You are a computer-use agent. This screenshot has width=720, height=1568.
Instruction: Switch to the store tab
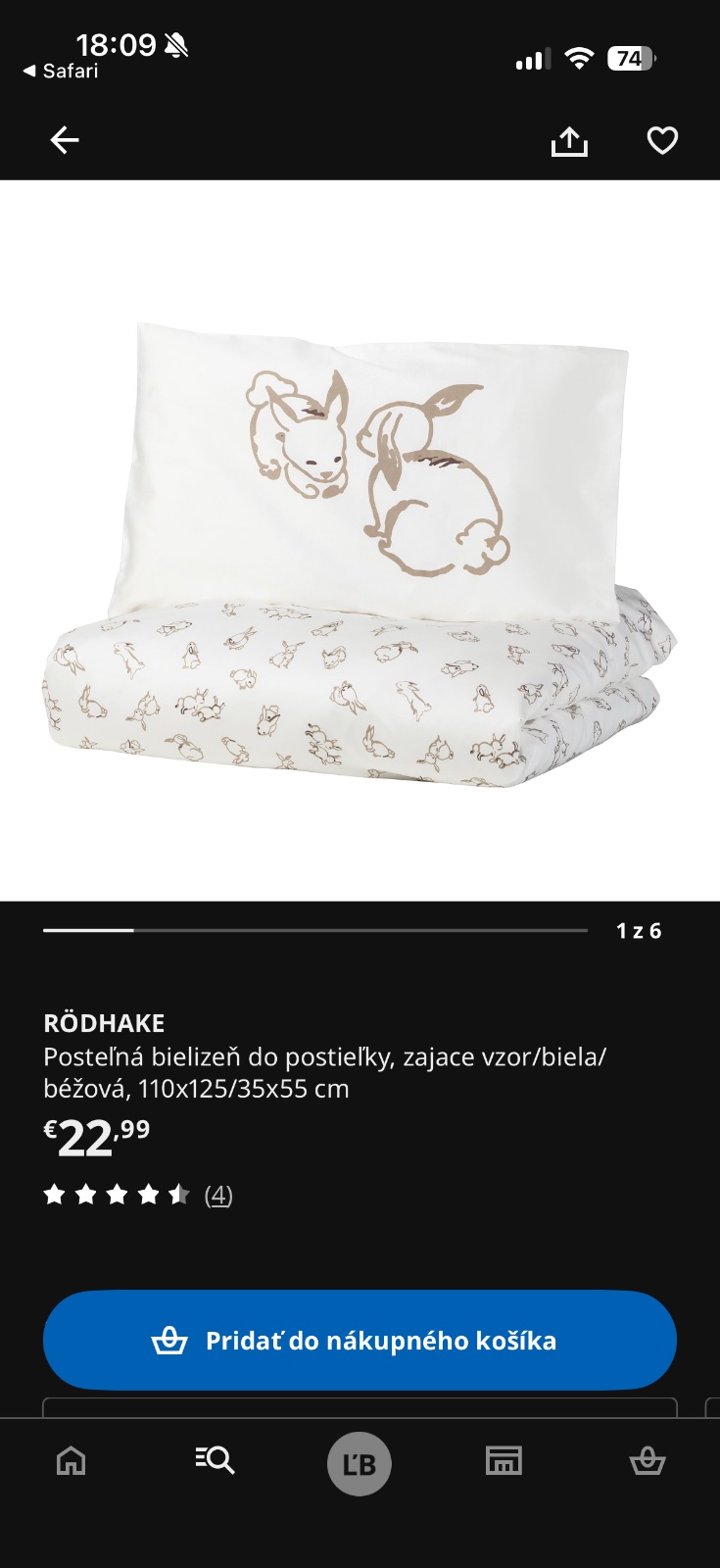tap(504, 1461)
